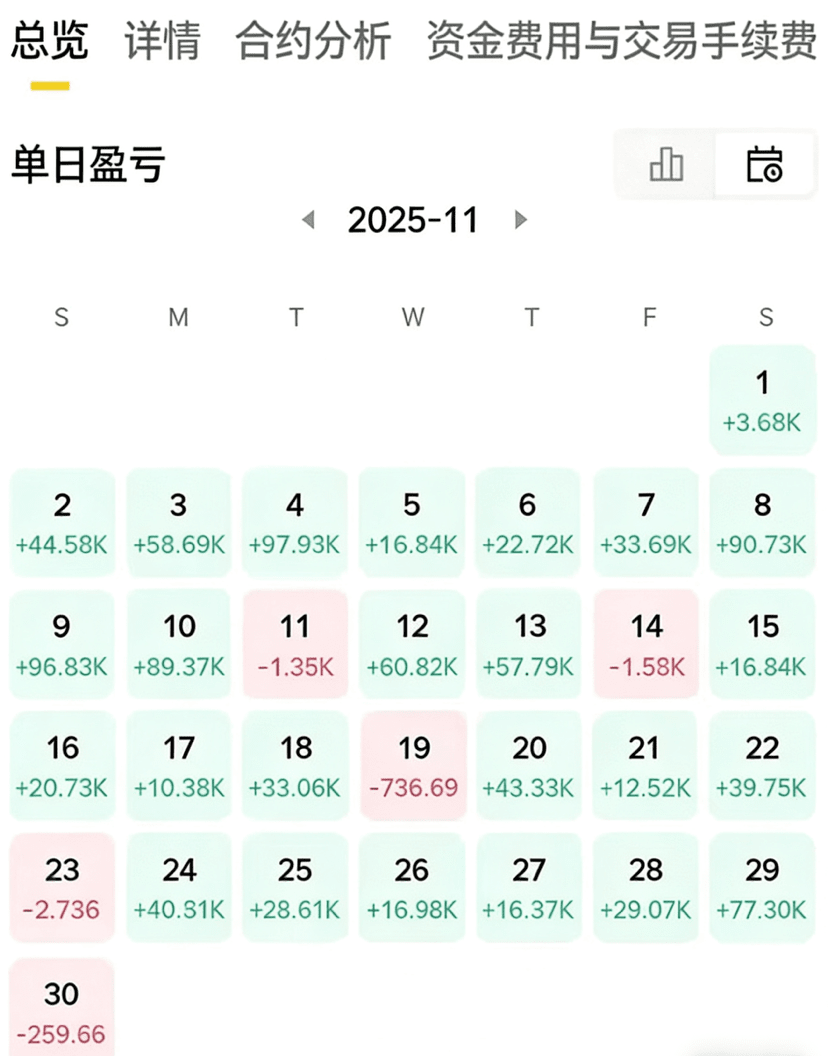Image resolution: width=828 pixels, height=1056 pixels.
Task: Open day 1 with +3.68K
Action: [763, 400]
